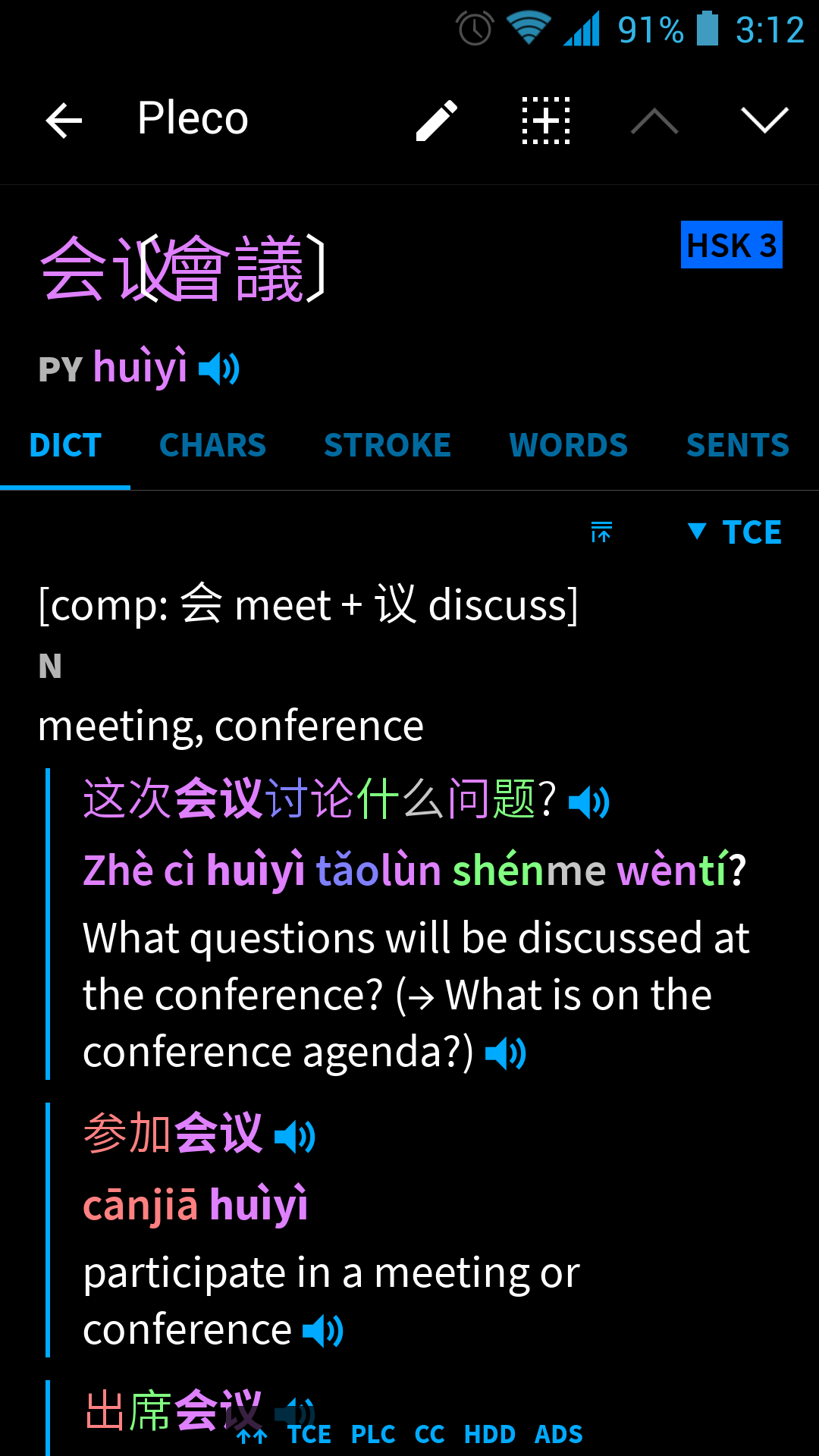The image size is (819, 1456).
Task: Jump to the HDD dictionary
Action: coord(490,1435)
